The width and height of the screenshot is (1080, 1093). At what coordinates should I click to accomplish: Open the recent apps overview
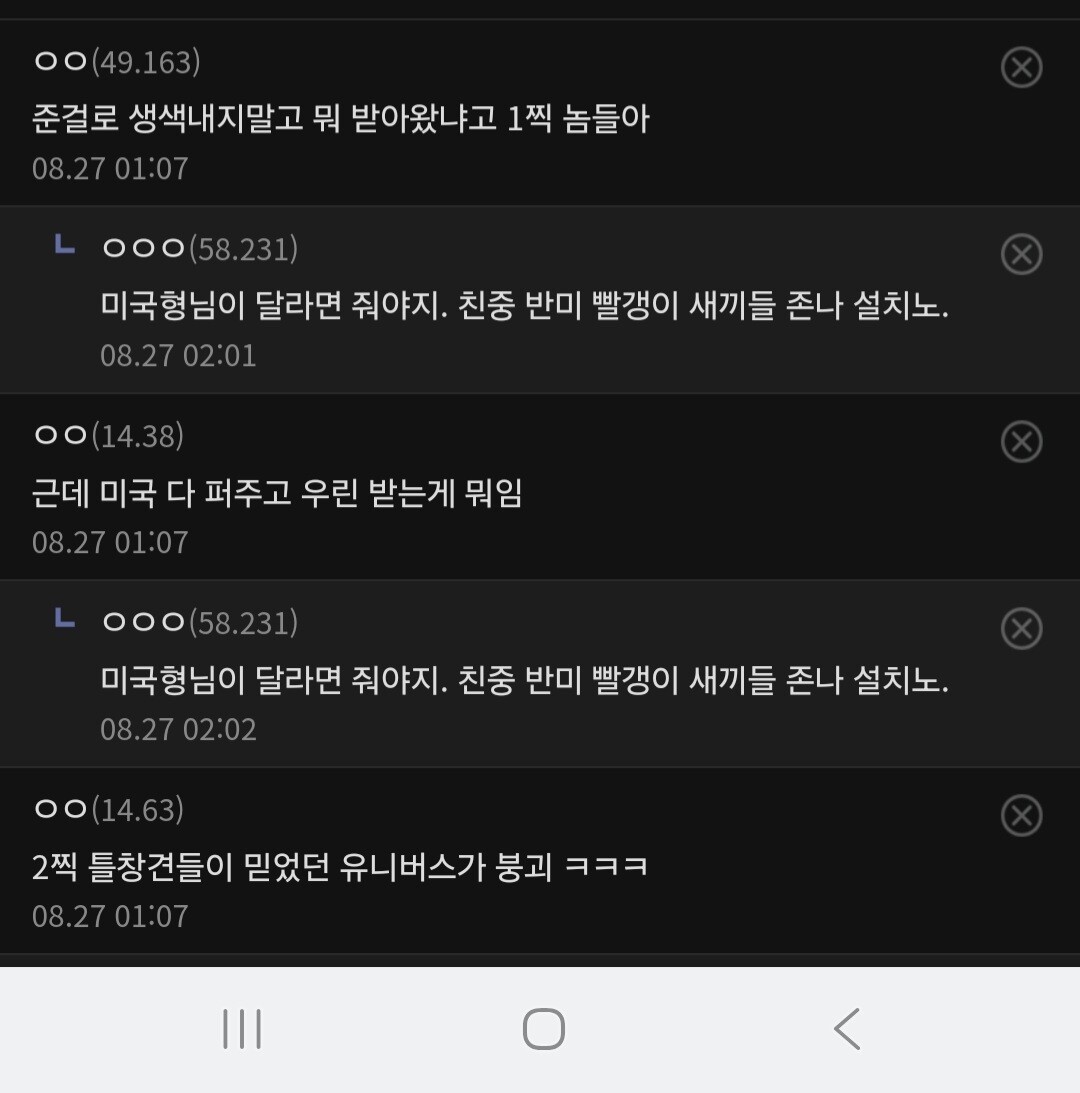click(242, 1029)
